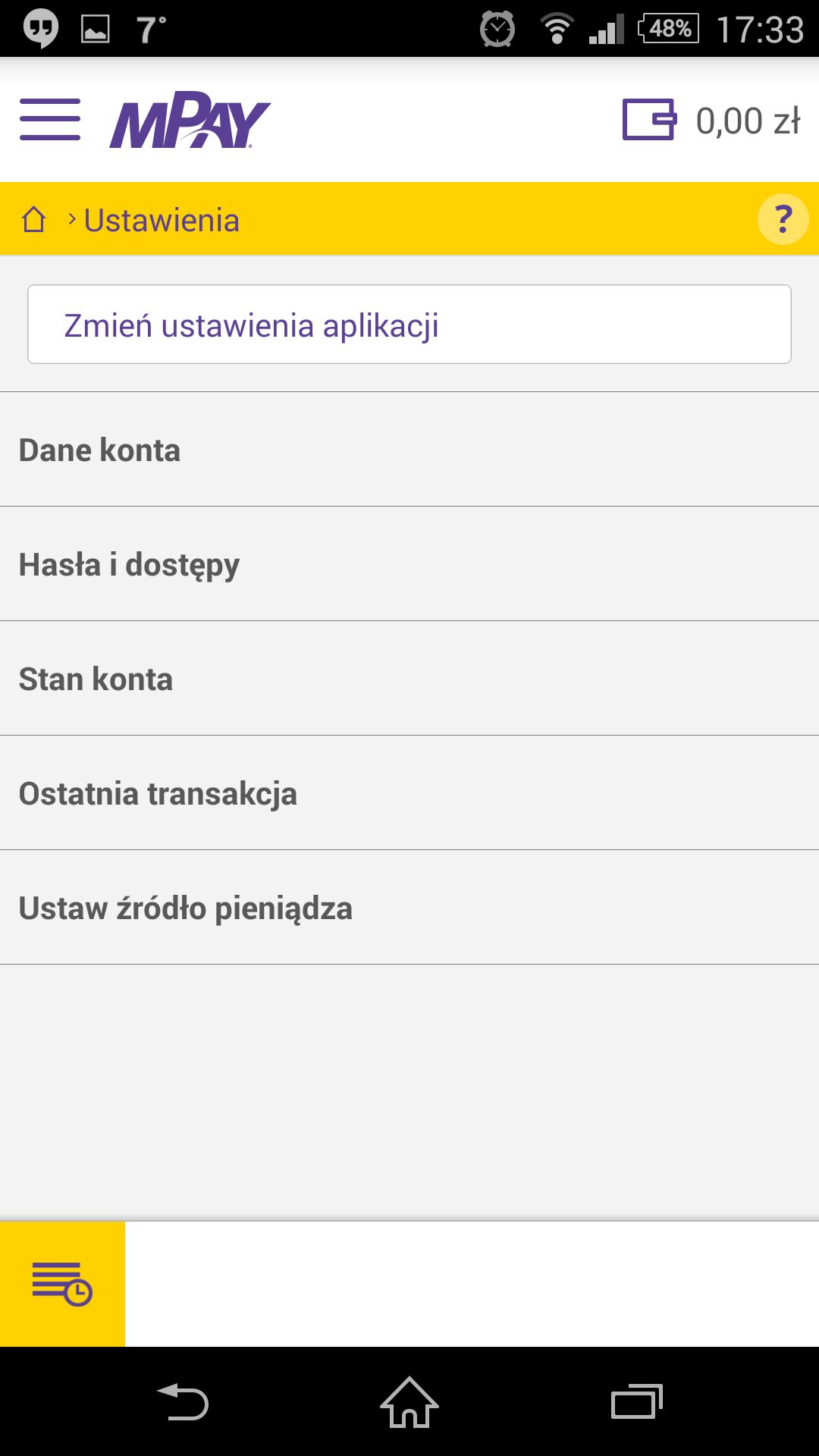Select Stan konta
Screen dimensions: 819x1456
409,679
